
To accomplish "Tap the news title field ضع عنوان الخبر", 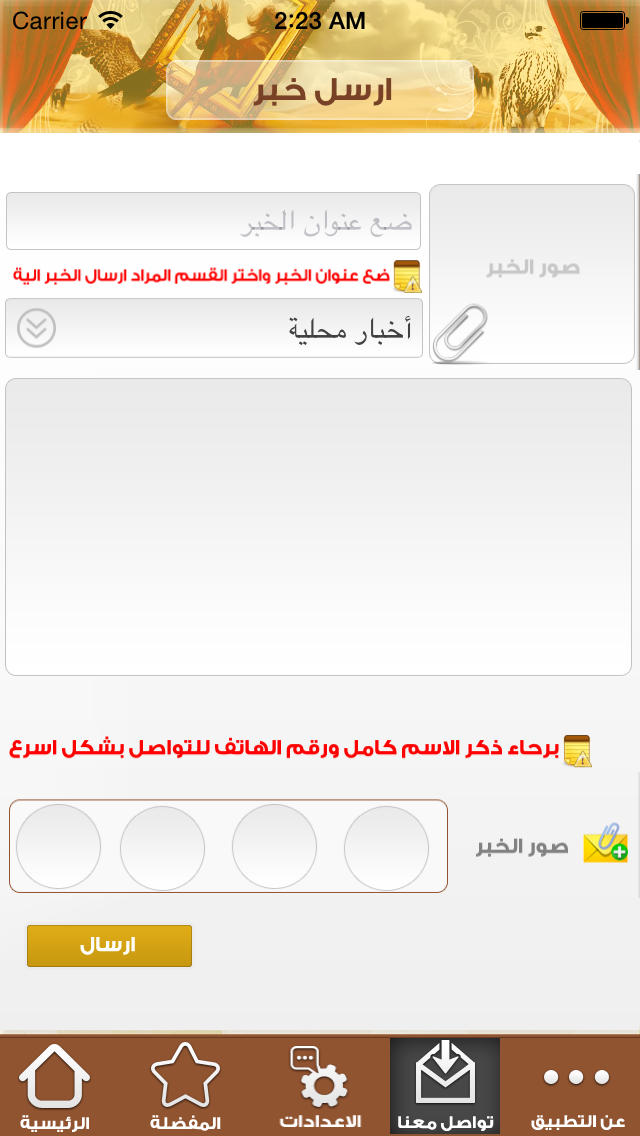I will 213,221.
